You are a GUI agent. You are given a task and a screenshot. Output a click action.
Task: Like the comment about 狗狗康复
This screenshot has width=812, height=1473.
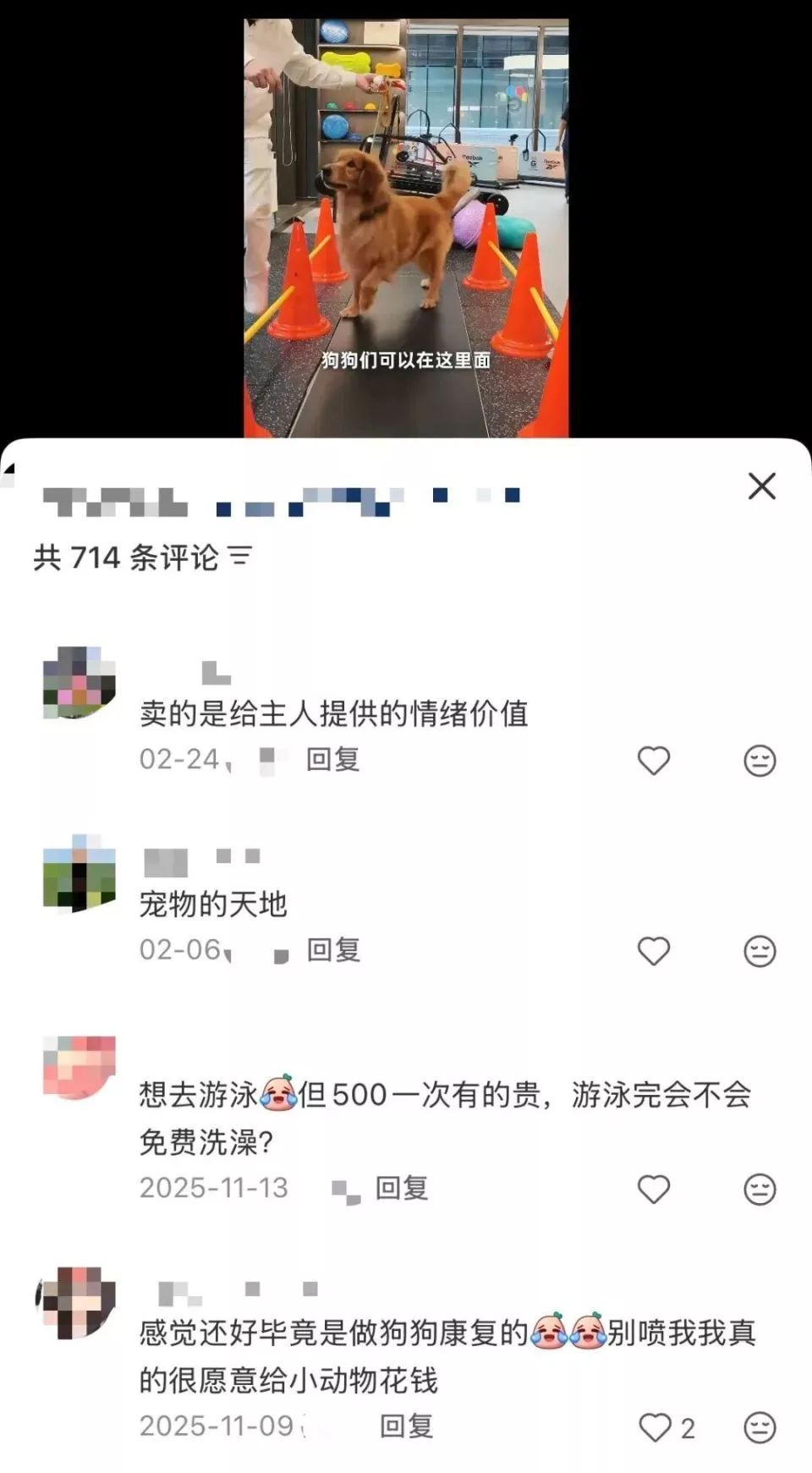point(656,1427)
